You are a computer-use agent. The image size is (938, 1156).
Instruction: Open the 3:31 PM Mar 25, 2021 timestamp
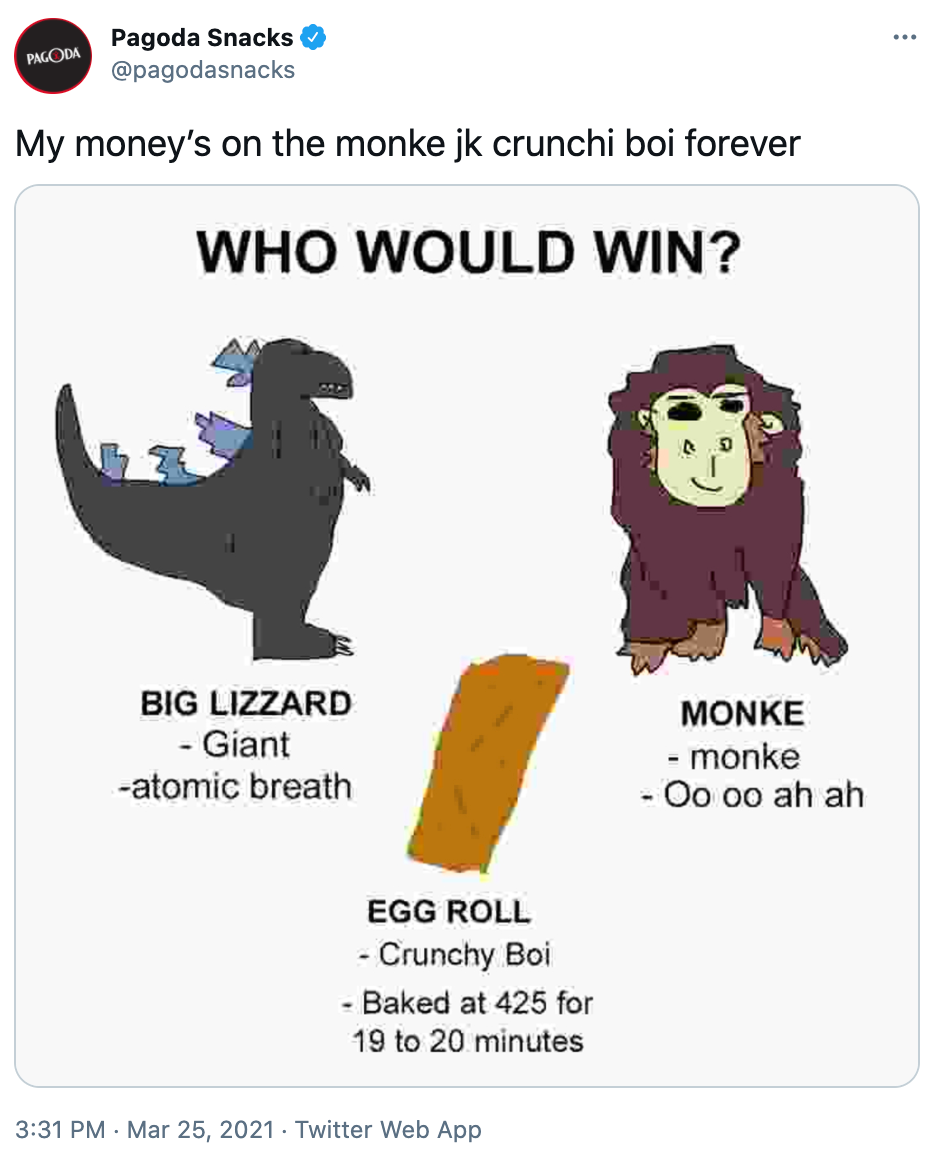click(x=144, y=1130)
